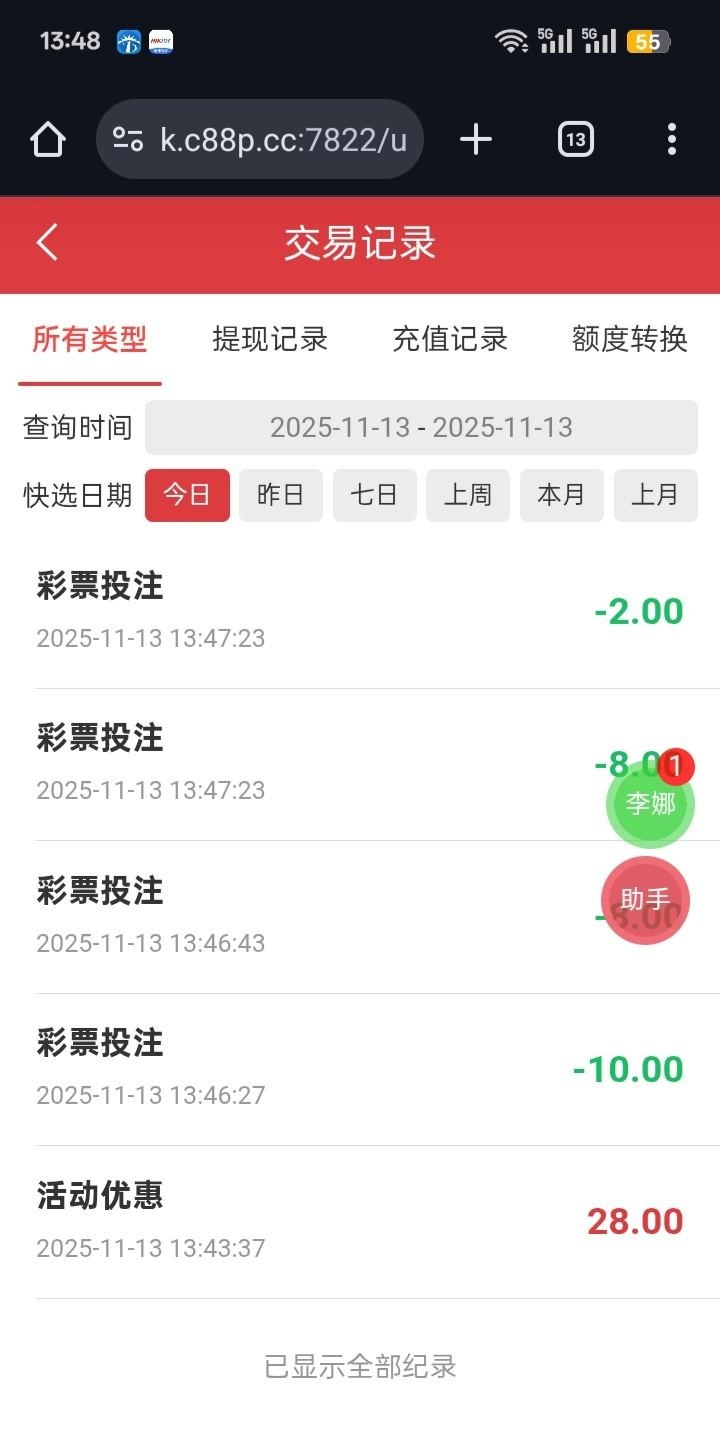Image resolution: width=720 pixels, height=1456 pixels.
Task: Show records for 上周
Action: [x=468, y=495]
